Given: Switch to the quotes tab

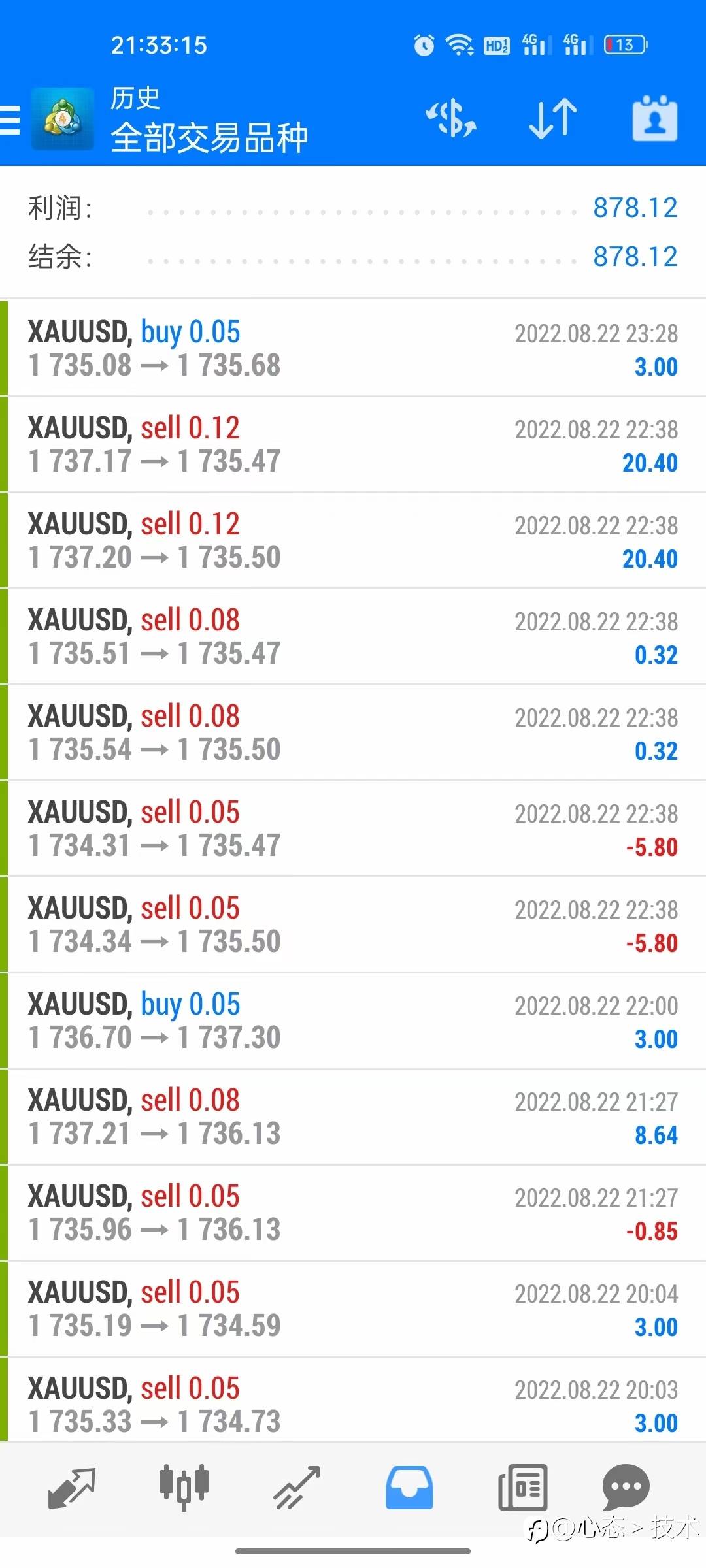Looking at the screenshot, I should (x=72, y=1488).
